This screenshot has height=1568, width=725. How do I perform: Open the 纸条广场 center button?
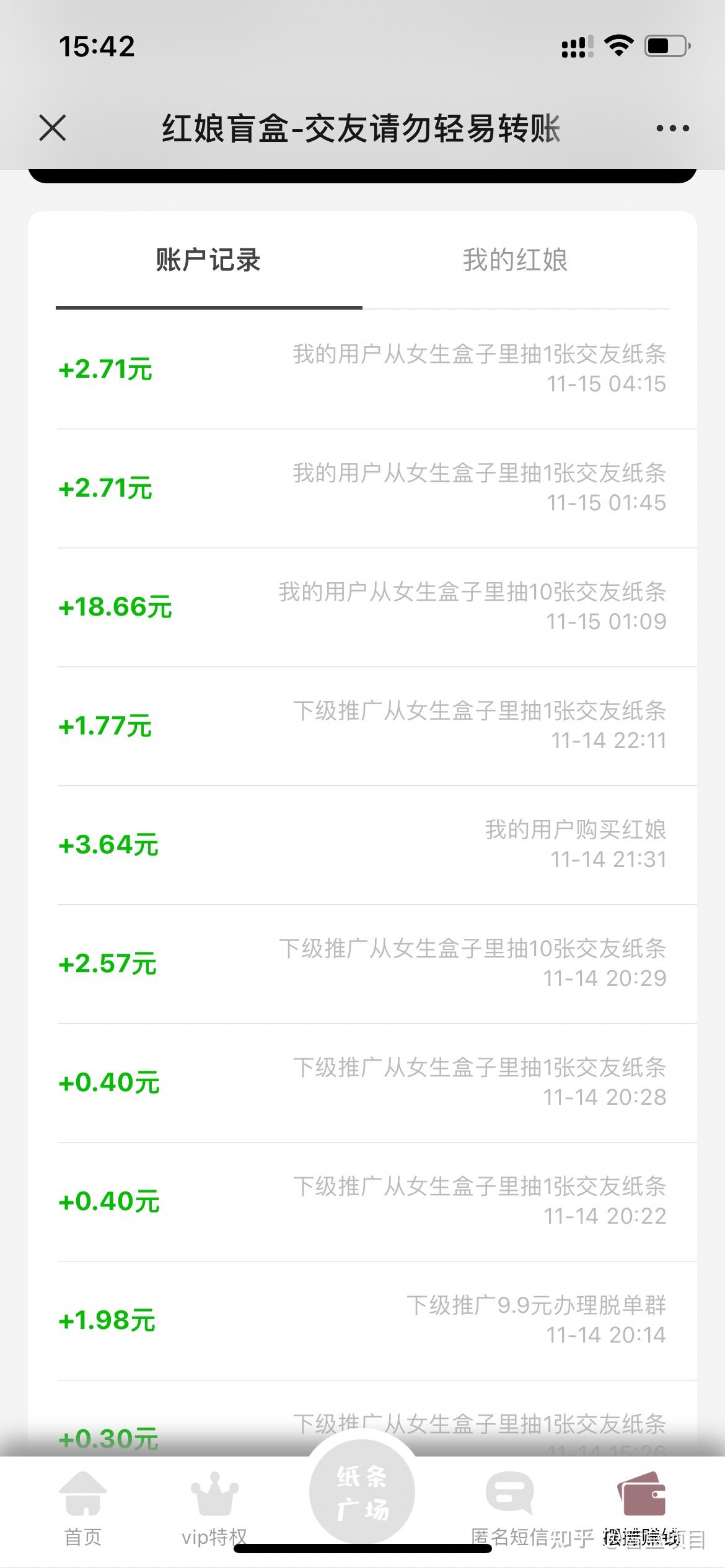362,1492
